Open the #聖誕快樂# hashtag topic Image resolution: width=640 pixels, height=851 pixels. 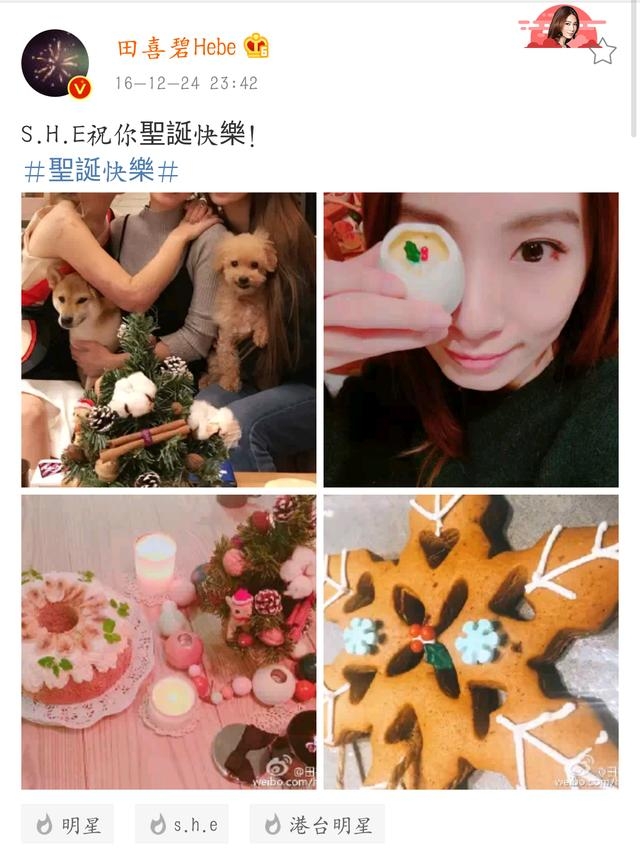pos(100,171)
